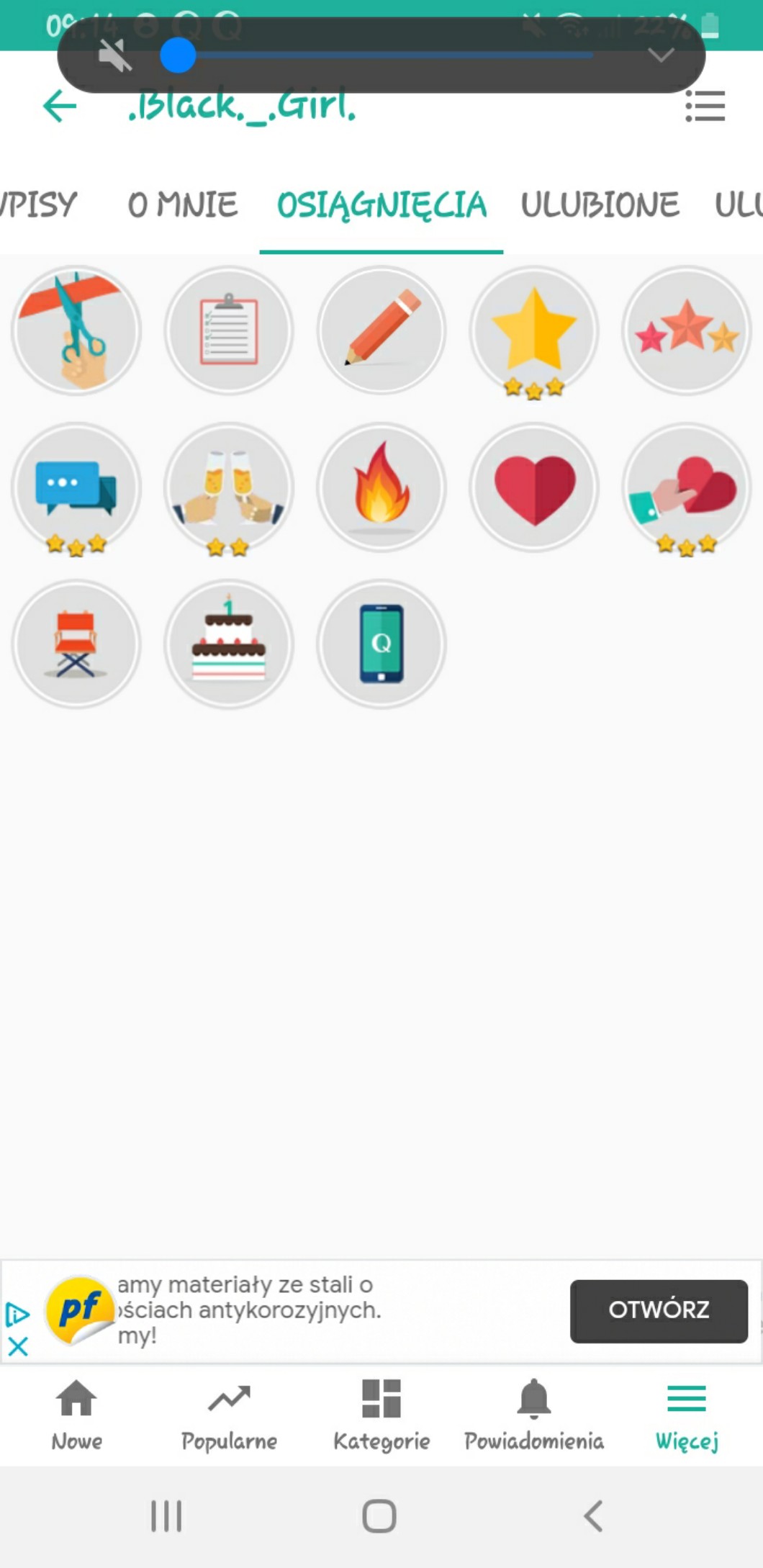Open the red heart achievement badge
Image resolution: width=763 pixels, height=1568 pixels.
(534, 488)
